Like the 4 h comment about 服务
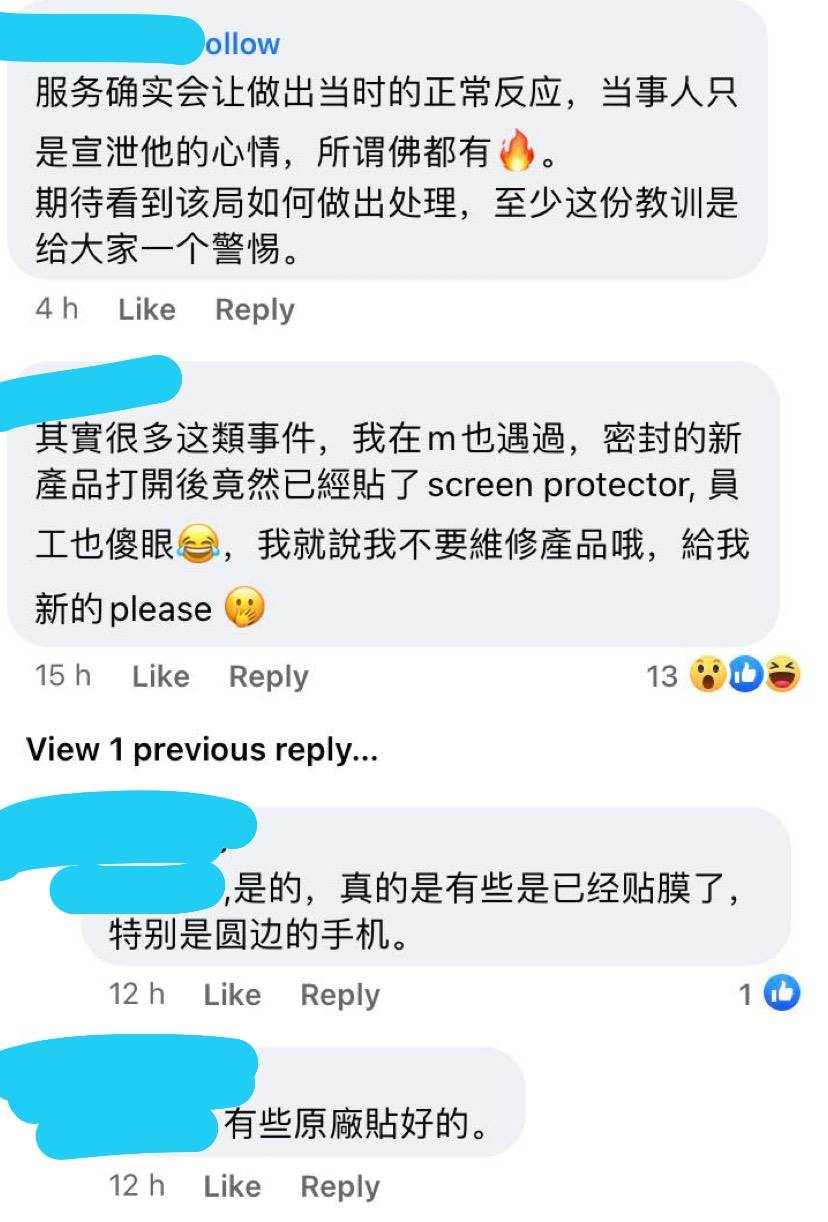828x1222 pixels. click(146, 310)
